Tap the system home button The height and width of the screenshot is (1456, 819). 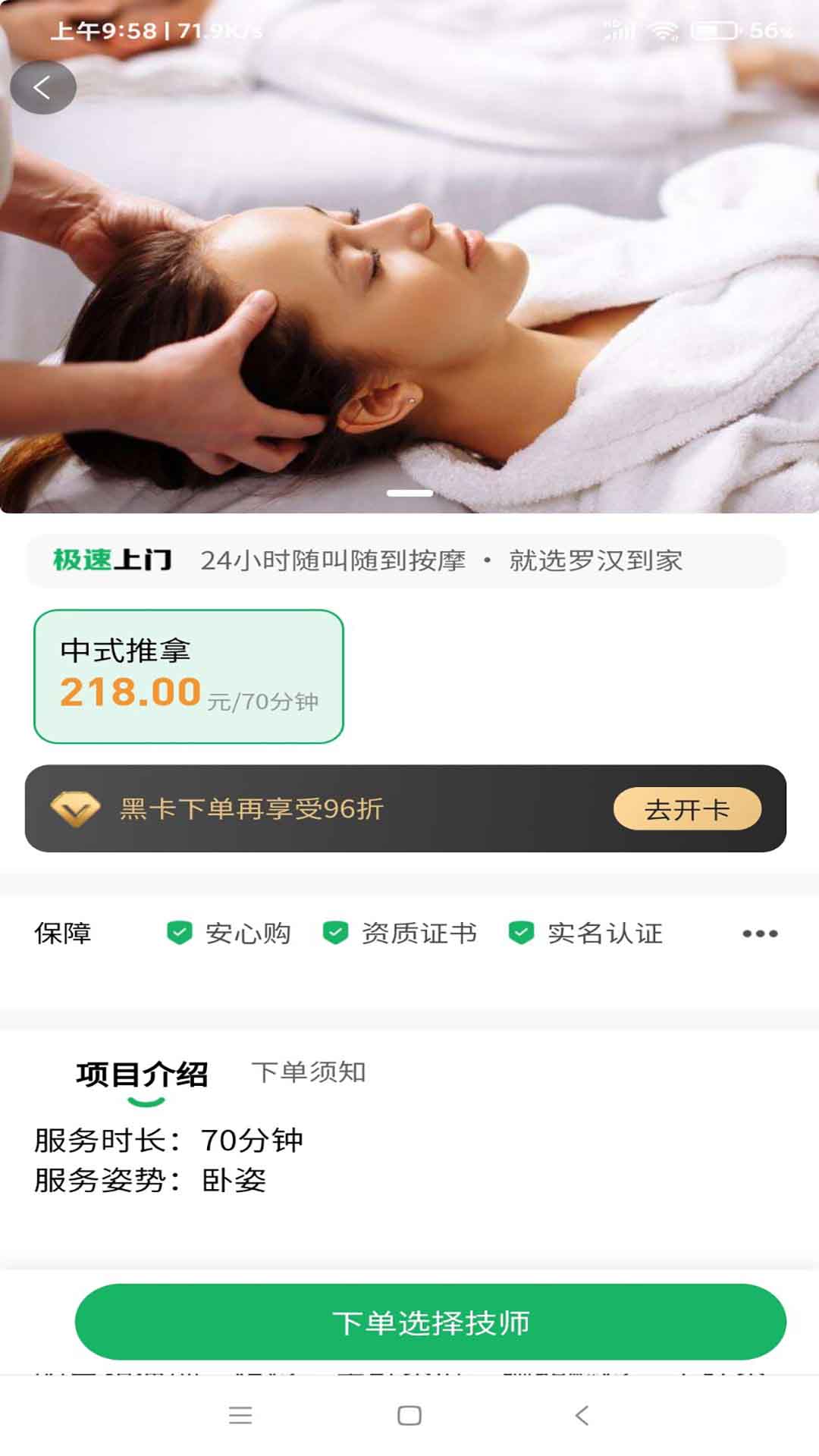coord(409,1415)
